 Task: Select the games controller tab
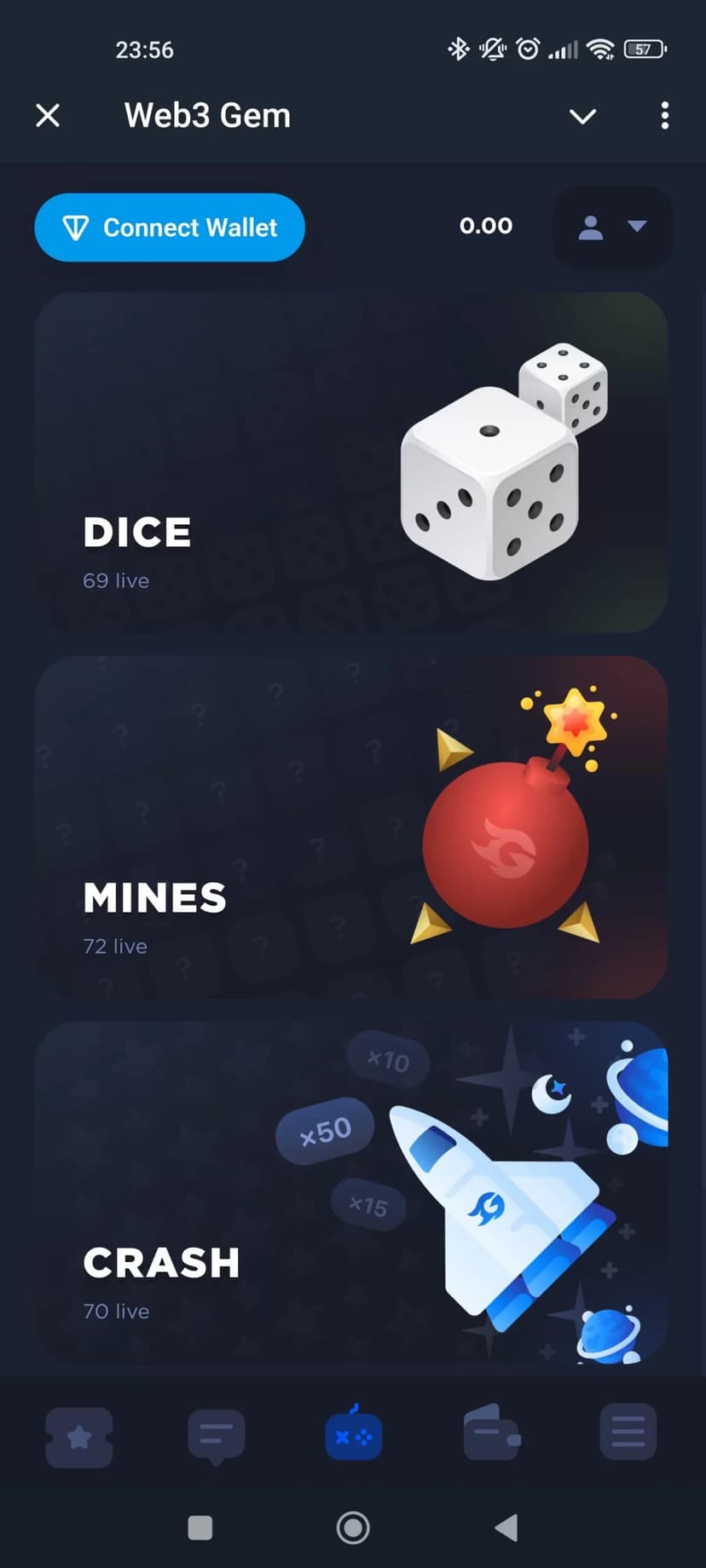pyautogui.click(x=353, y=1436)
